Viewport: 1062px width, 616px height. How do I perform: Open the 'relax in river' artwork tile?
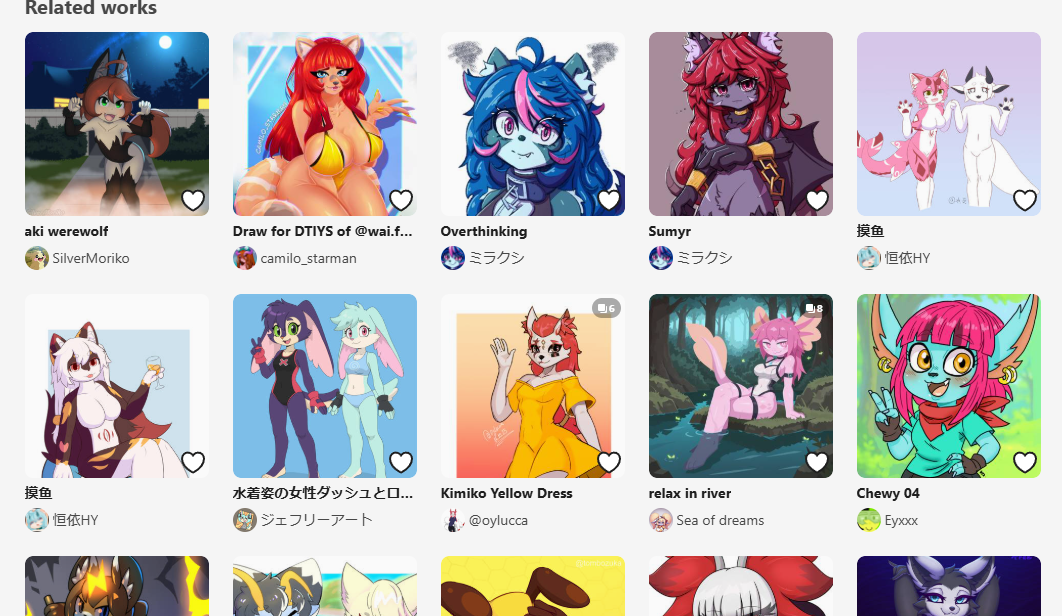pos(740,385)
